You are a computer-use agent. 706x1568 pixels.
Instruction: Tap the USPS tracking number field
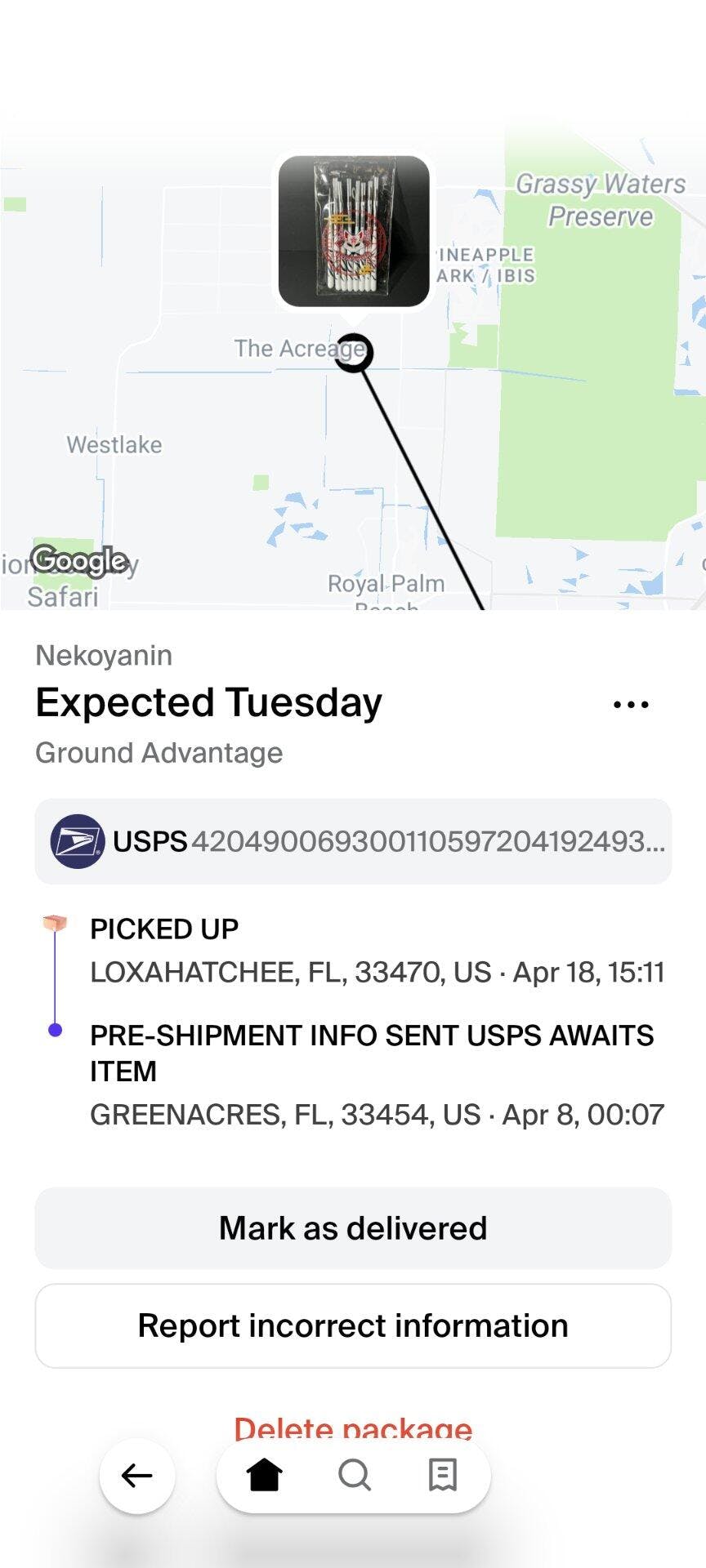point(353,841)
